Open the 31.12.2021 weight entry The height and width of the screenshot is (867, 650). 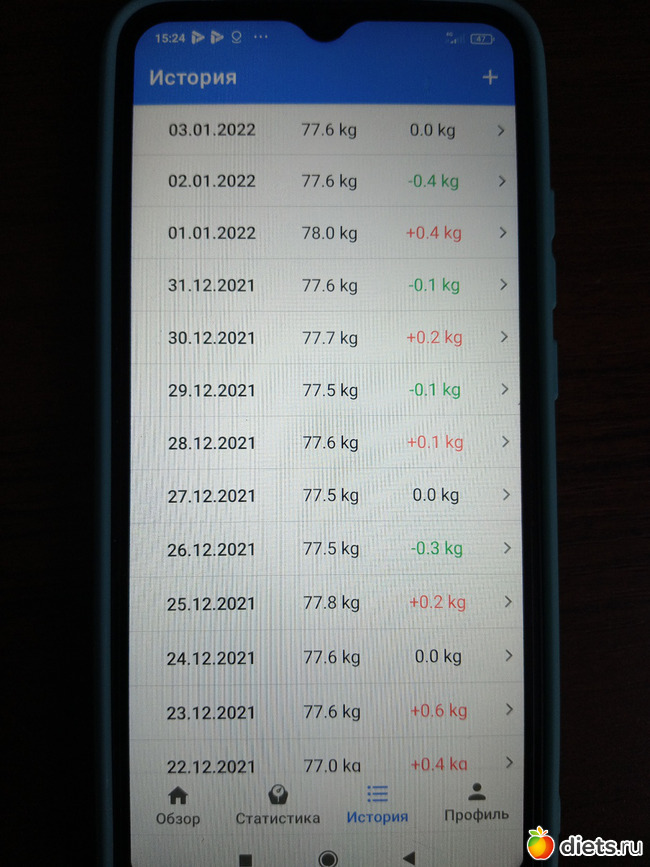330,286
